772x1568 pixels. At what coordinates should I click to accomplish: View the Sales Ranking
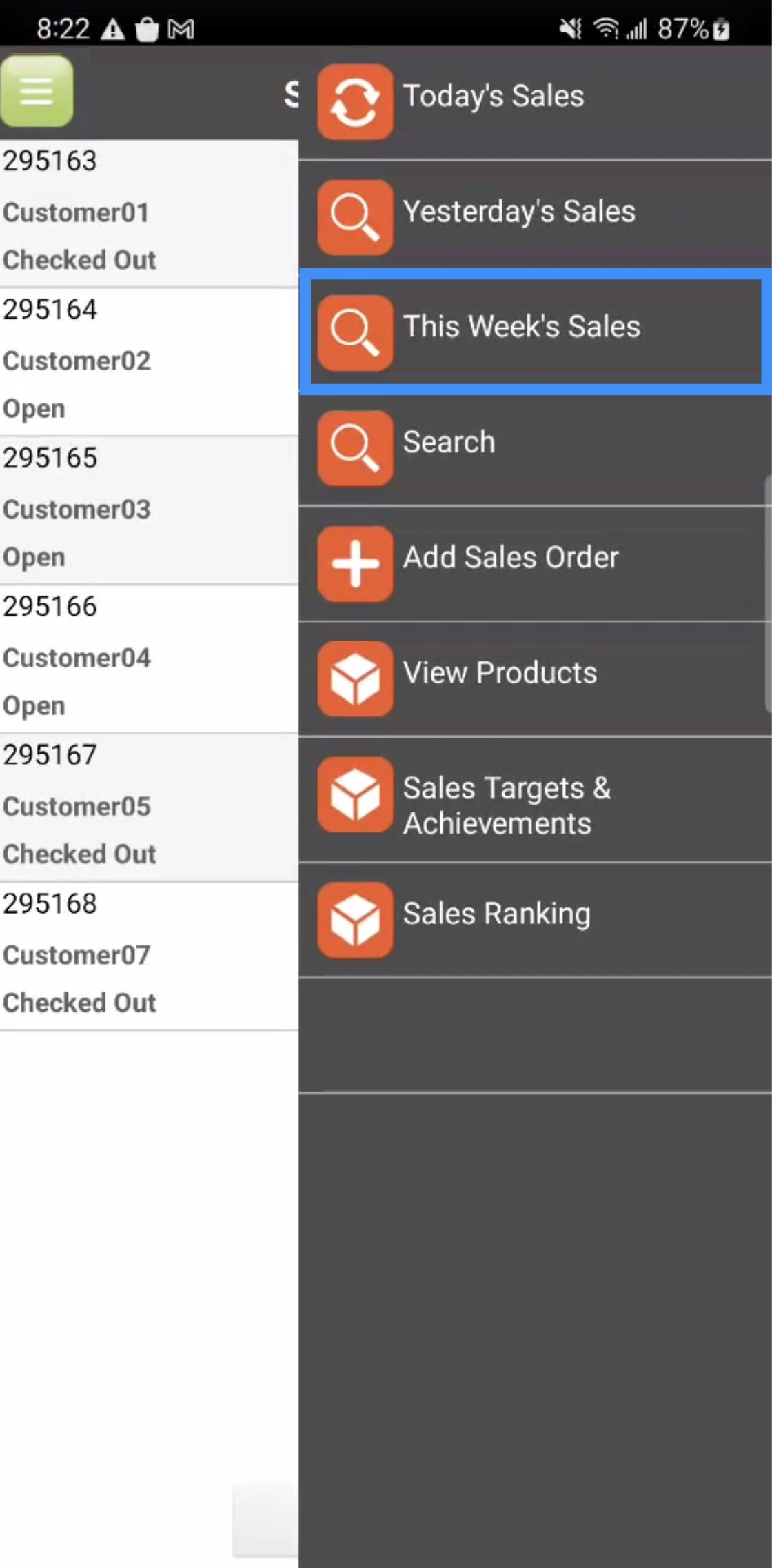click(x=534, y=918)
